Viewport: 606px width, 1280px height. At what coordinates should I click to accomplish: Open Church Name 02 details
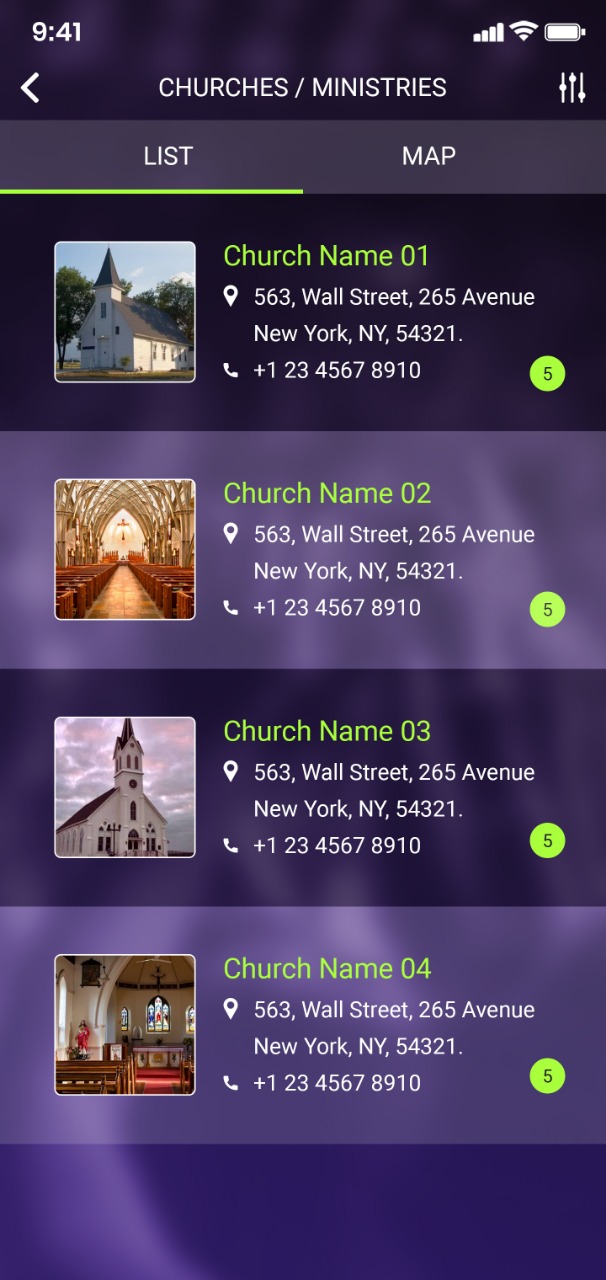(327, 494)
